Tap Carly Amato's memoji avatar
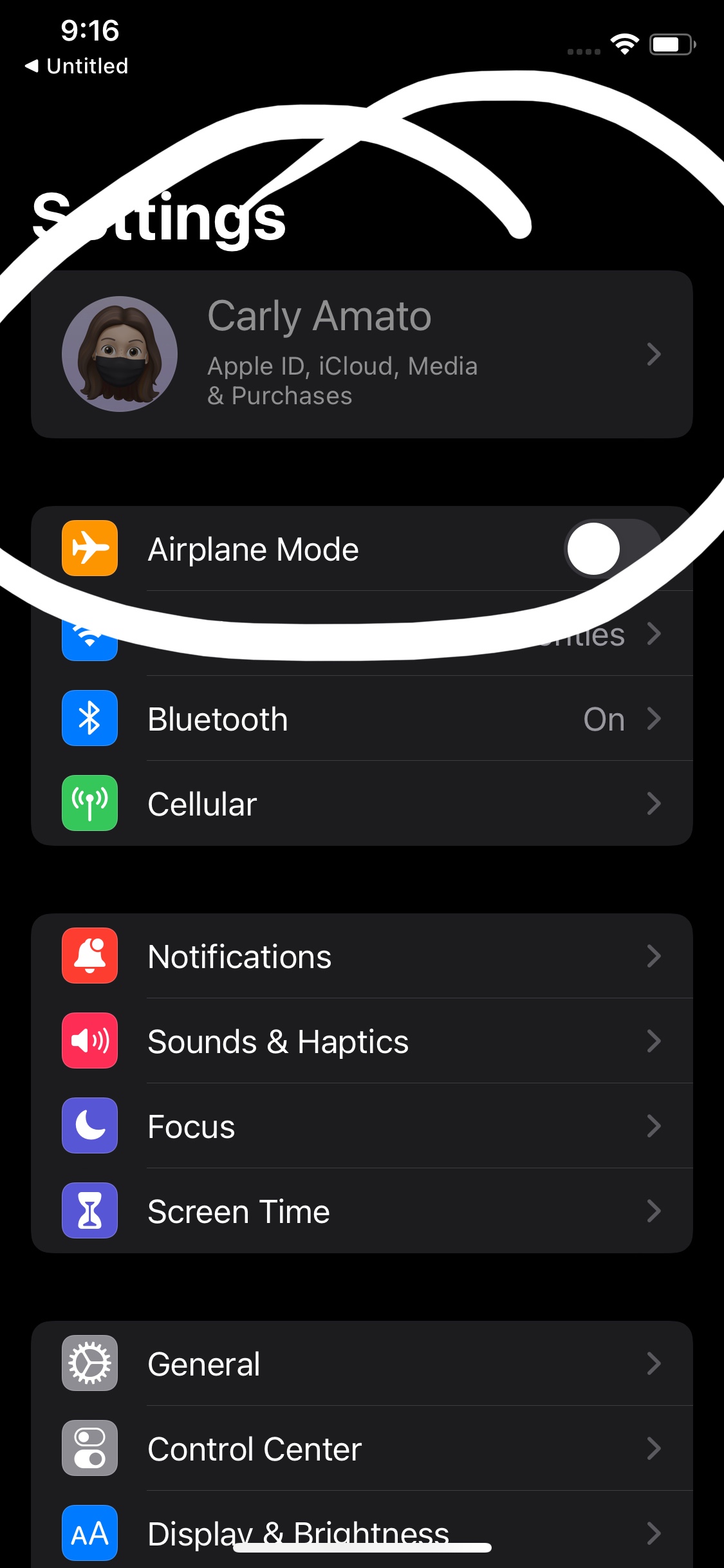724x1568 pixels. pos(119,353)
